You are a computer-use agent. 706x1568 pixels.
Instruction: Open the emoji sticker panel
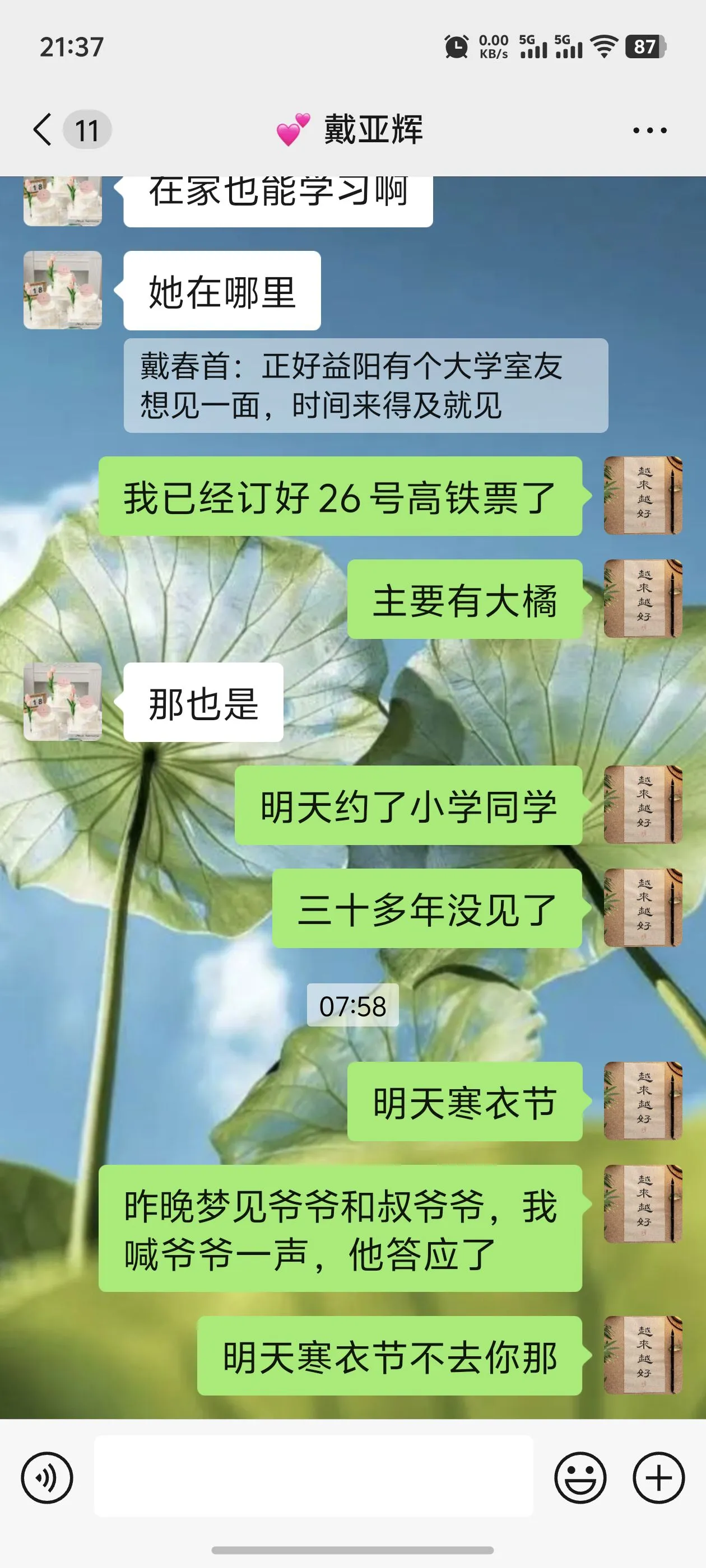pos(580,1477)
